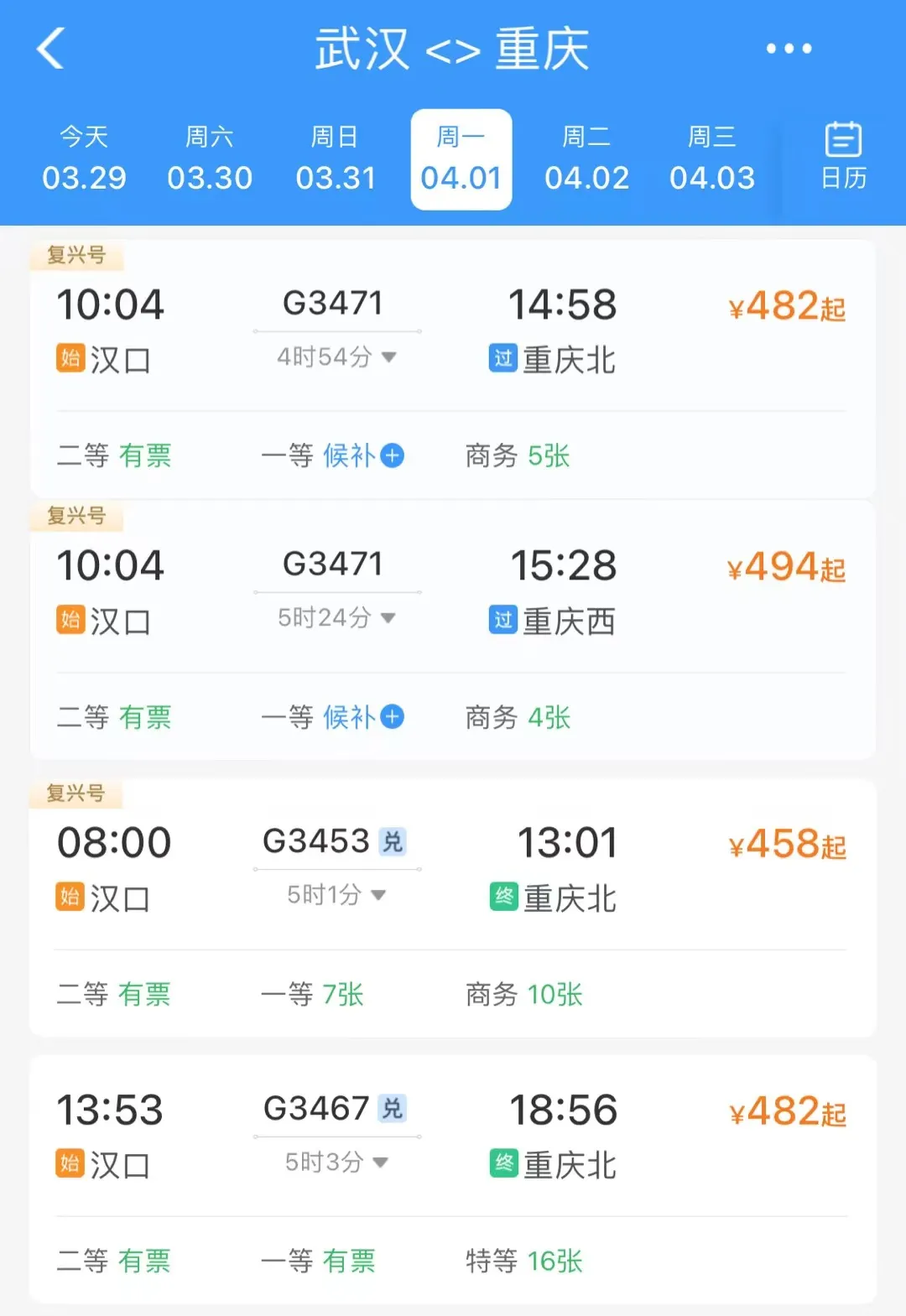Select the 周二 04.02 date

[586, 159]
